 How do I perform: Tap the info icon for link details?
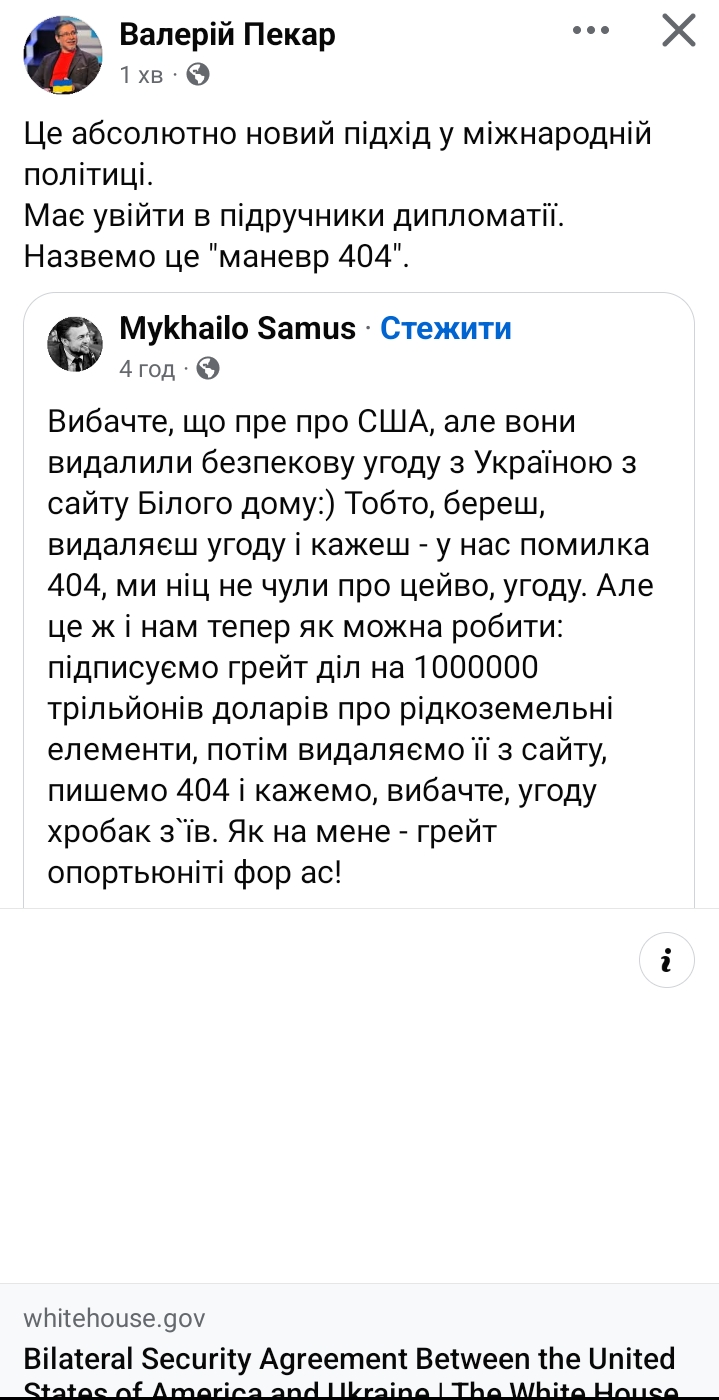point(666,961)
